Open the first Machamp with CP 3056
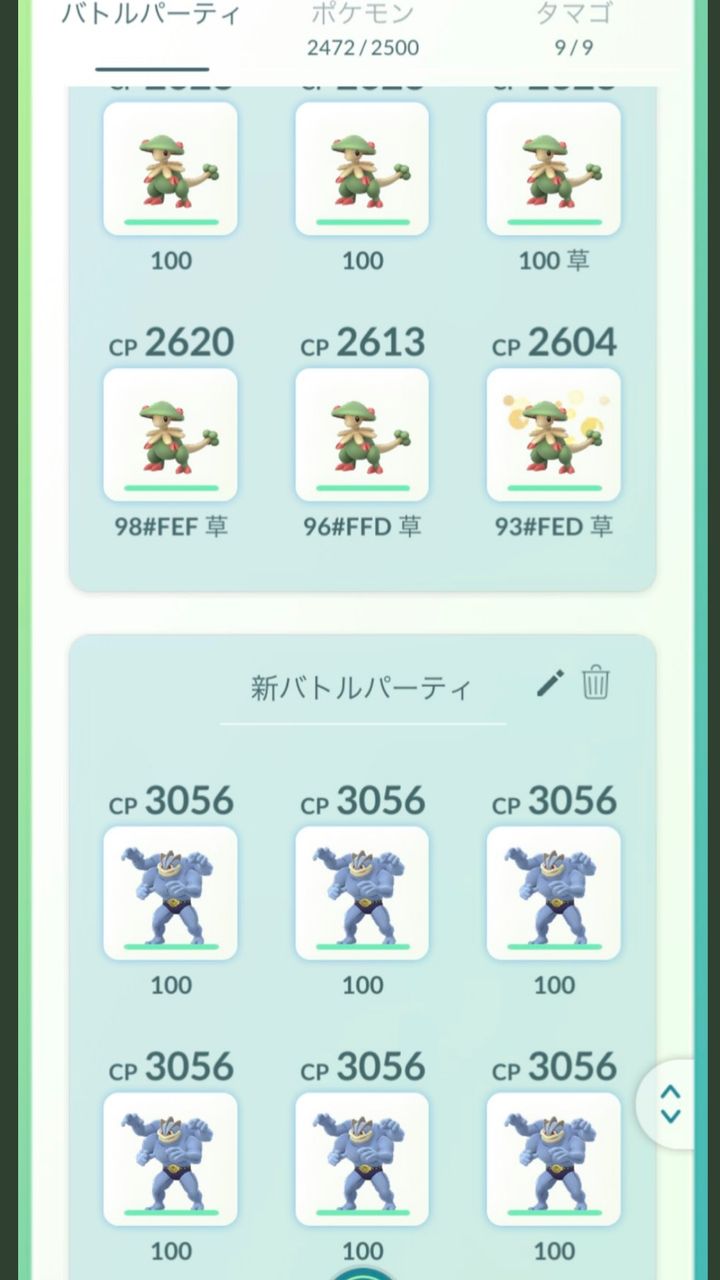 170,892
